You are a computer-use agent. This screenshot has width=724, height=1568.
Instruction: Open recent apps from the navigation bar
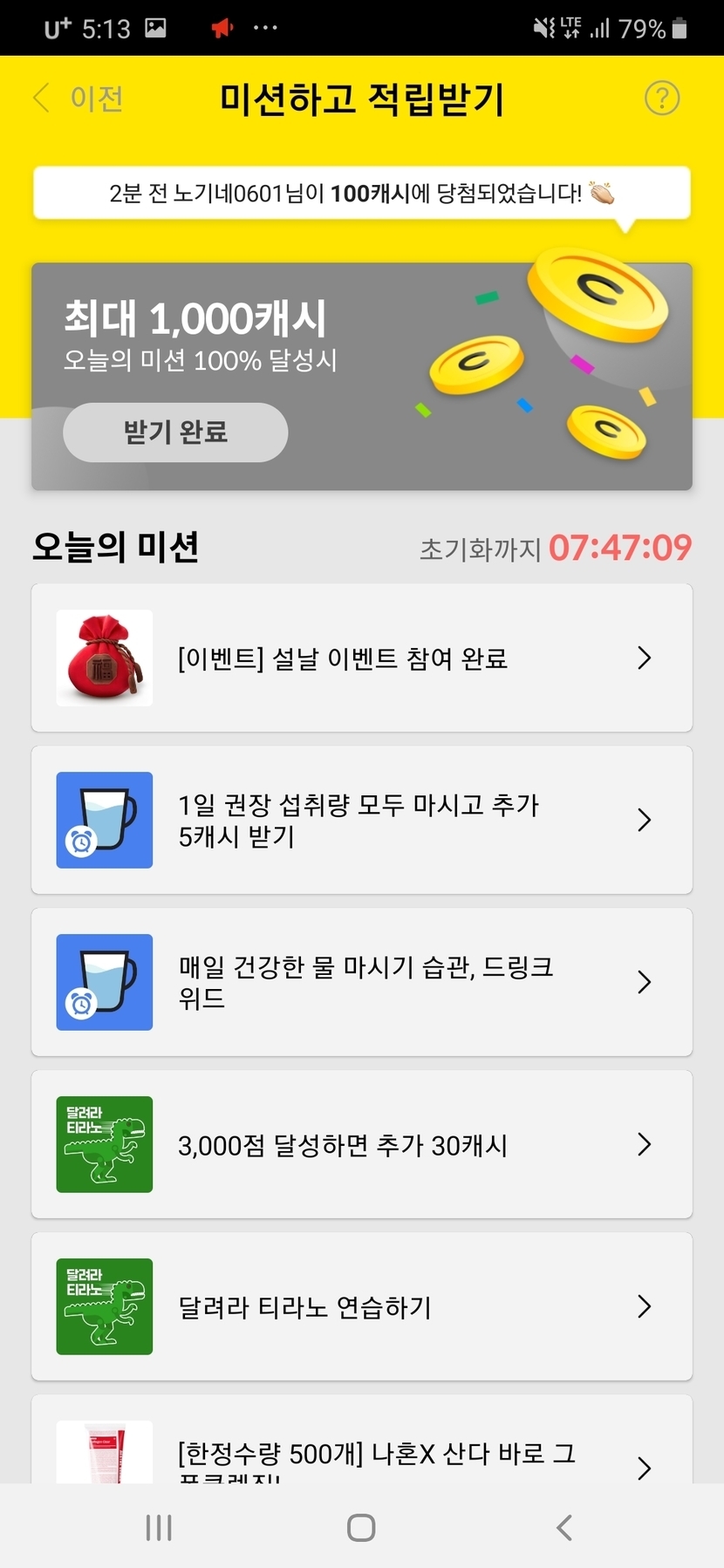click(x=159, y=1527)
